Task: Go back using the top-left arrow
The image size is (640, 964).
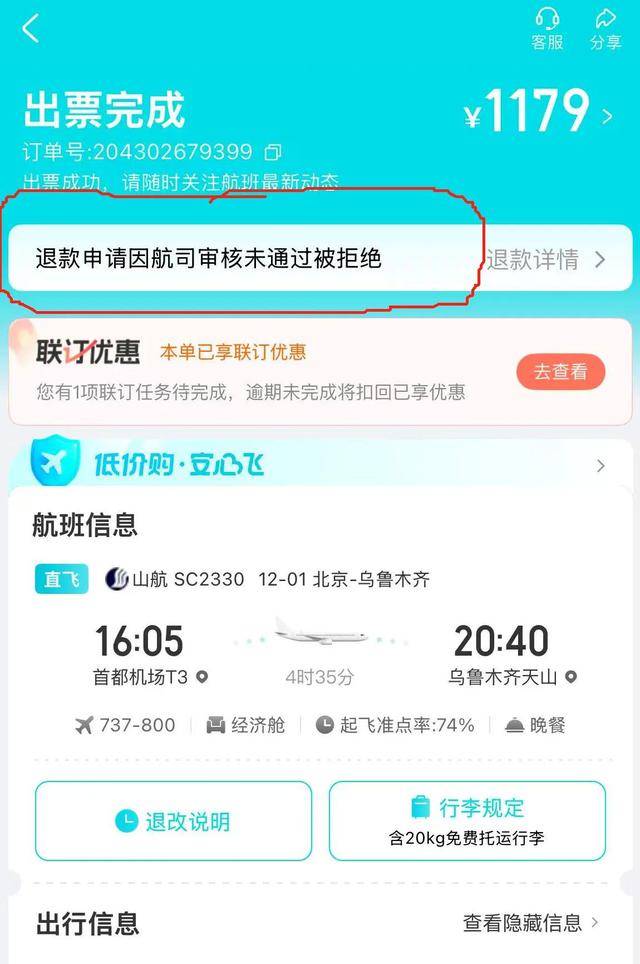Action: [x=31, y=29]
